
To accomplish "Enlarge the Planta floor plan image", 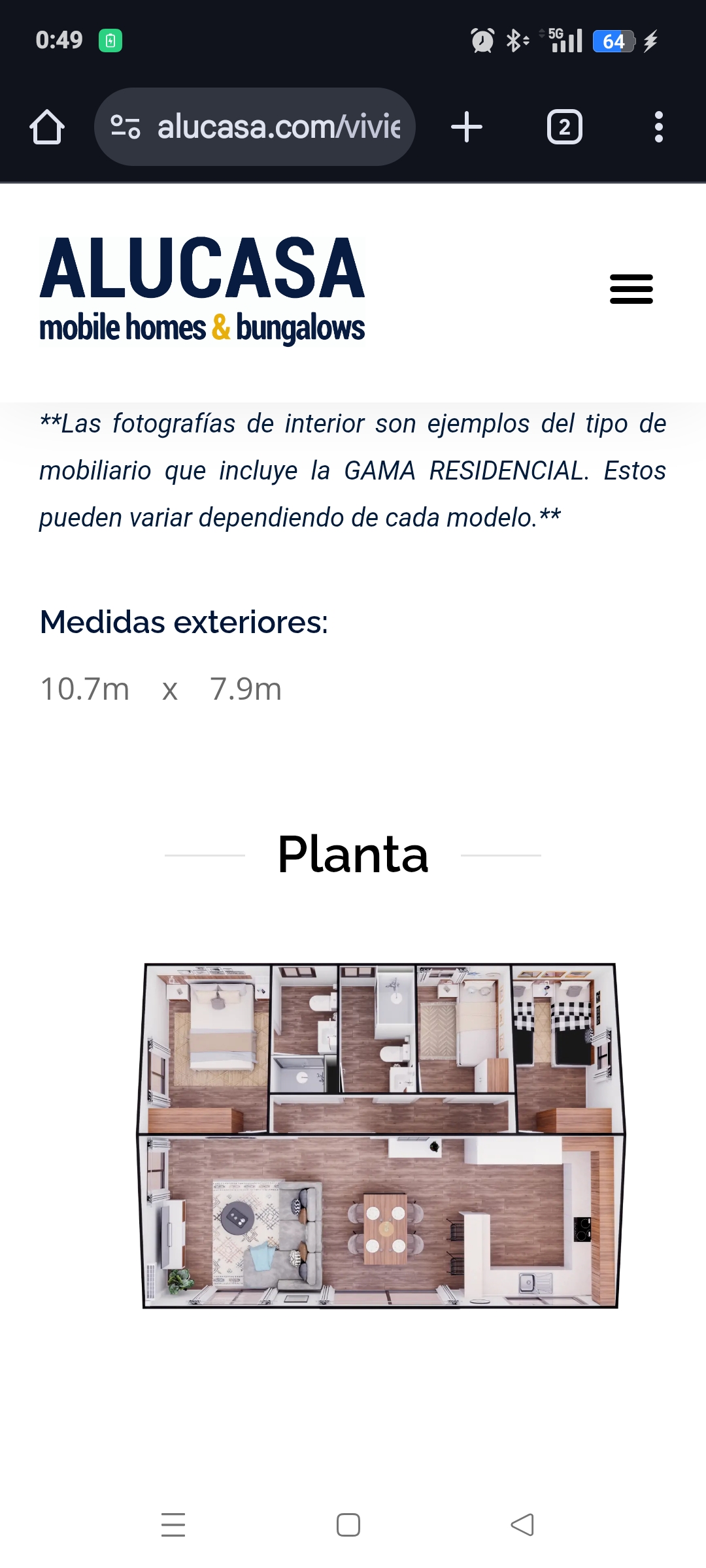I will (x=380, y=1135).
